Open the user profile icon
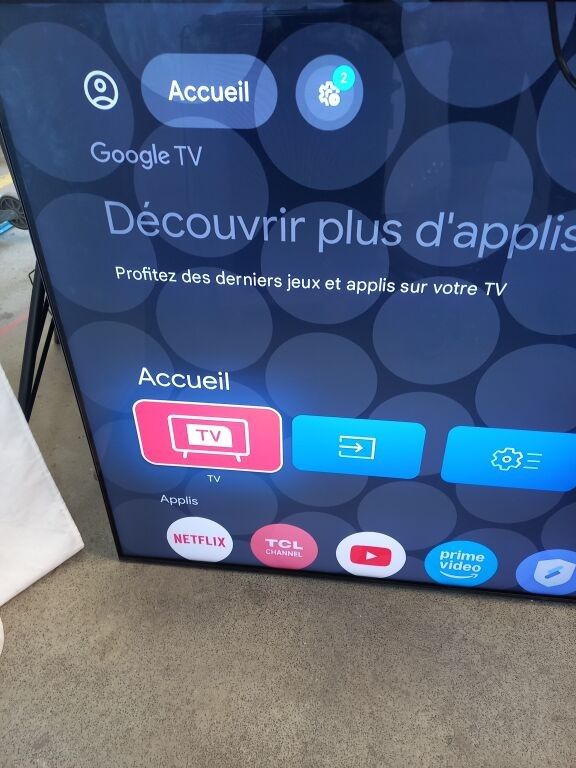 [101, 90]
